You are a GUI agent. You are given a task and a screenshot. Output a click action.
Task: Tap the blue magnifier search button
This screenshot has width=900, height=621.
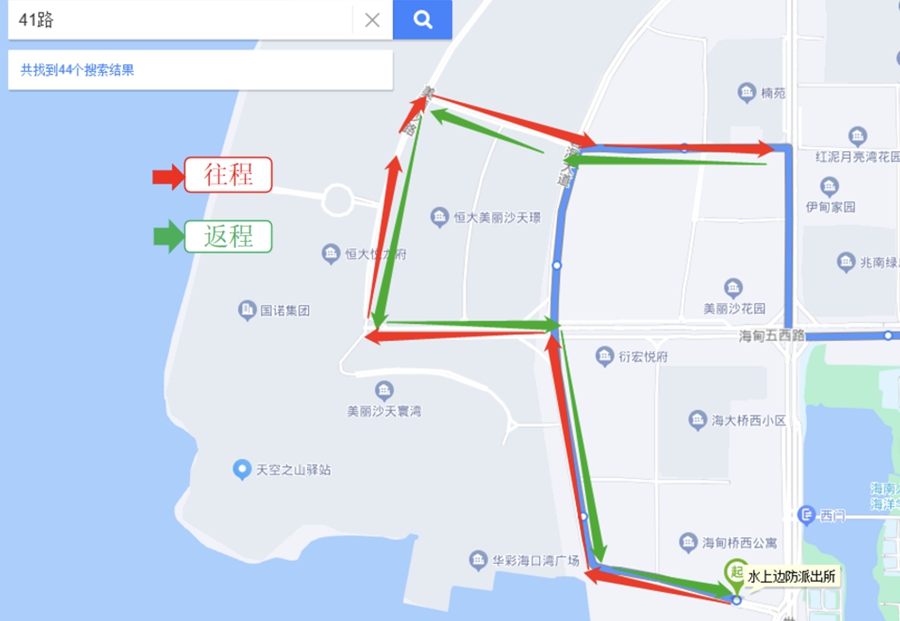(x=422, y=20)
